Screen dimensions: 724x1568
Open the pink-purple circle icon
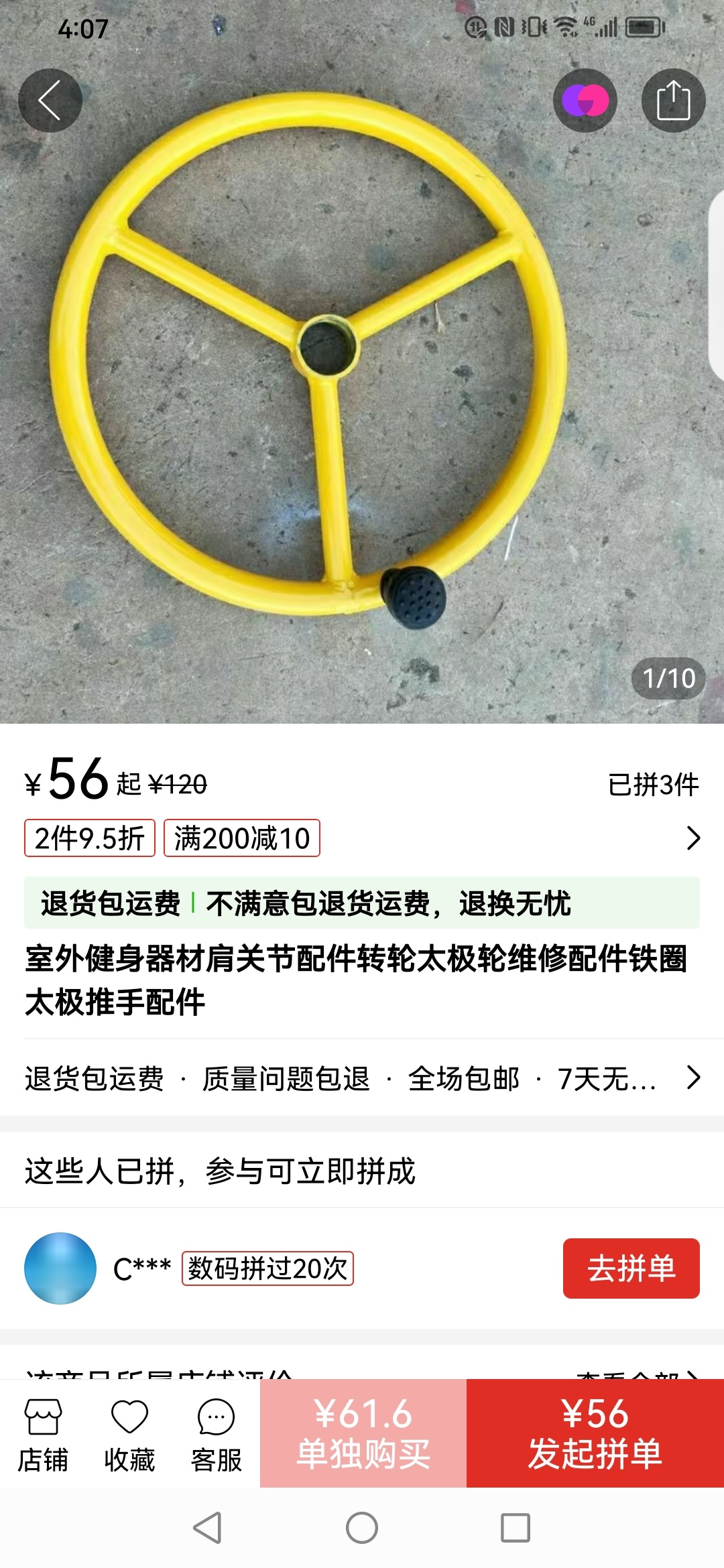585,101
